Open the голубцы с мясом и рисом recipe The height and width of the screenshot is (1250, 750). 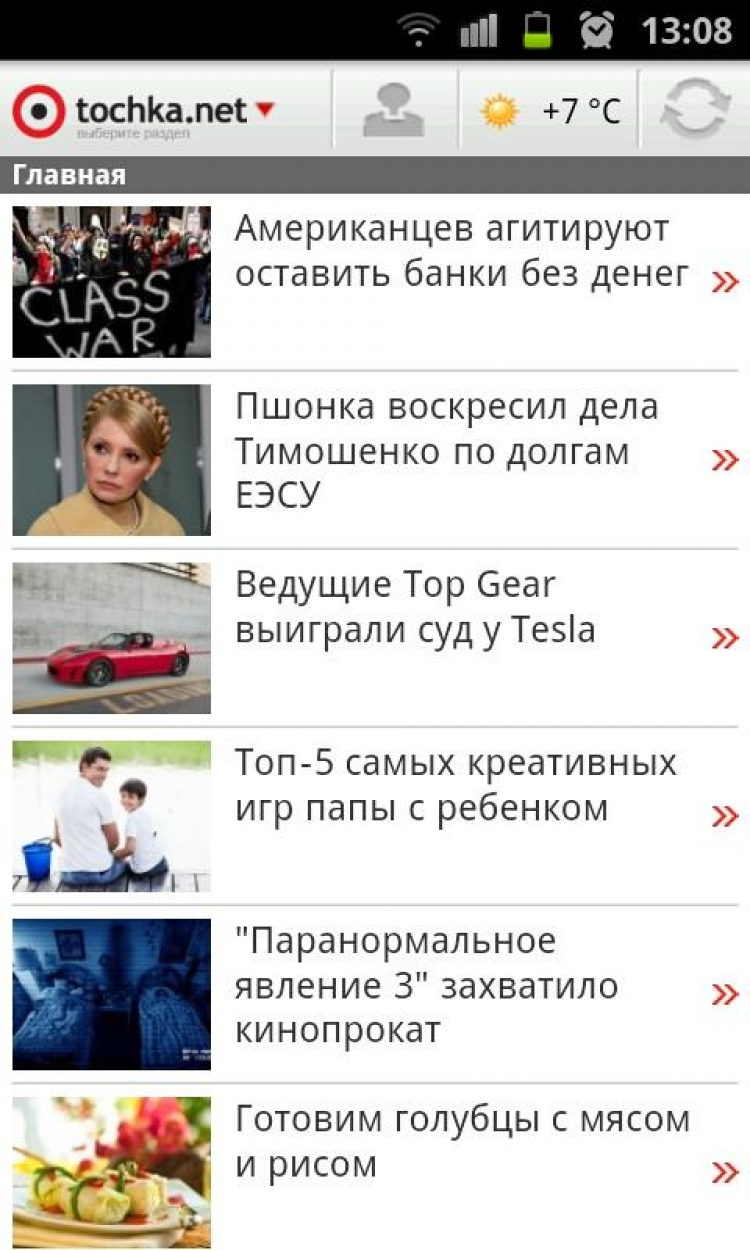pos(460,1142)
